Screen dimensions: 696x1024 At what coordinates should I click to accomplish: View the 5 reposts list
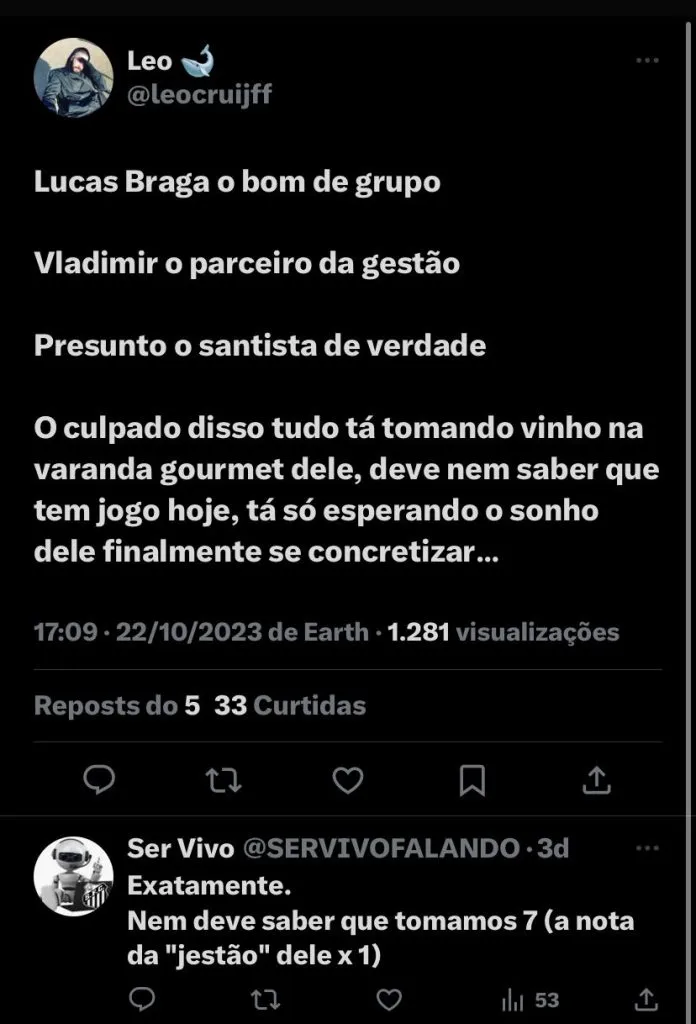tap(117, 705)
